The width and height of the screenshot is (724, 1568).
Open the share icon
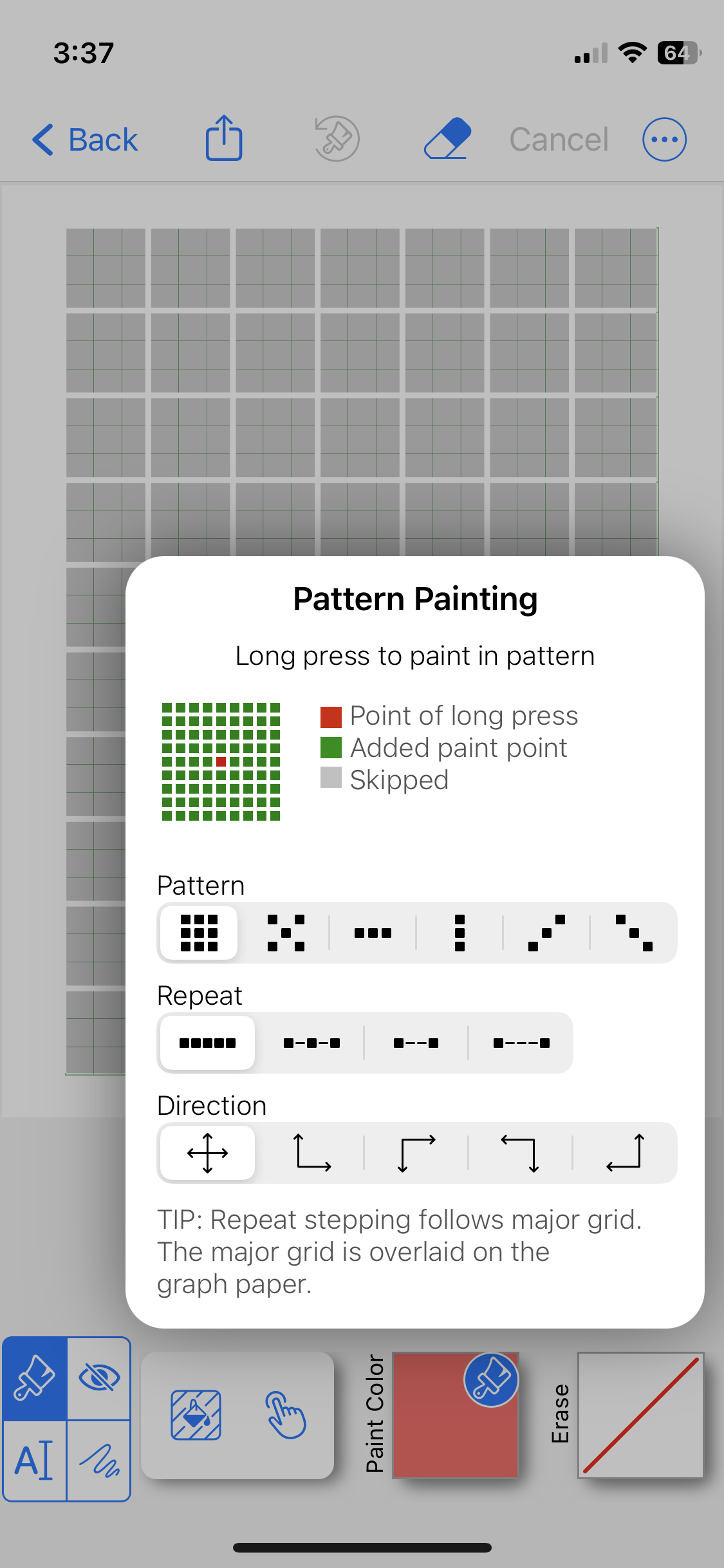click(224, 138)
